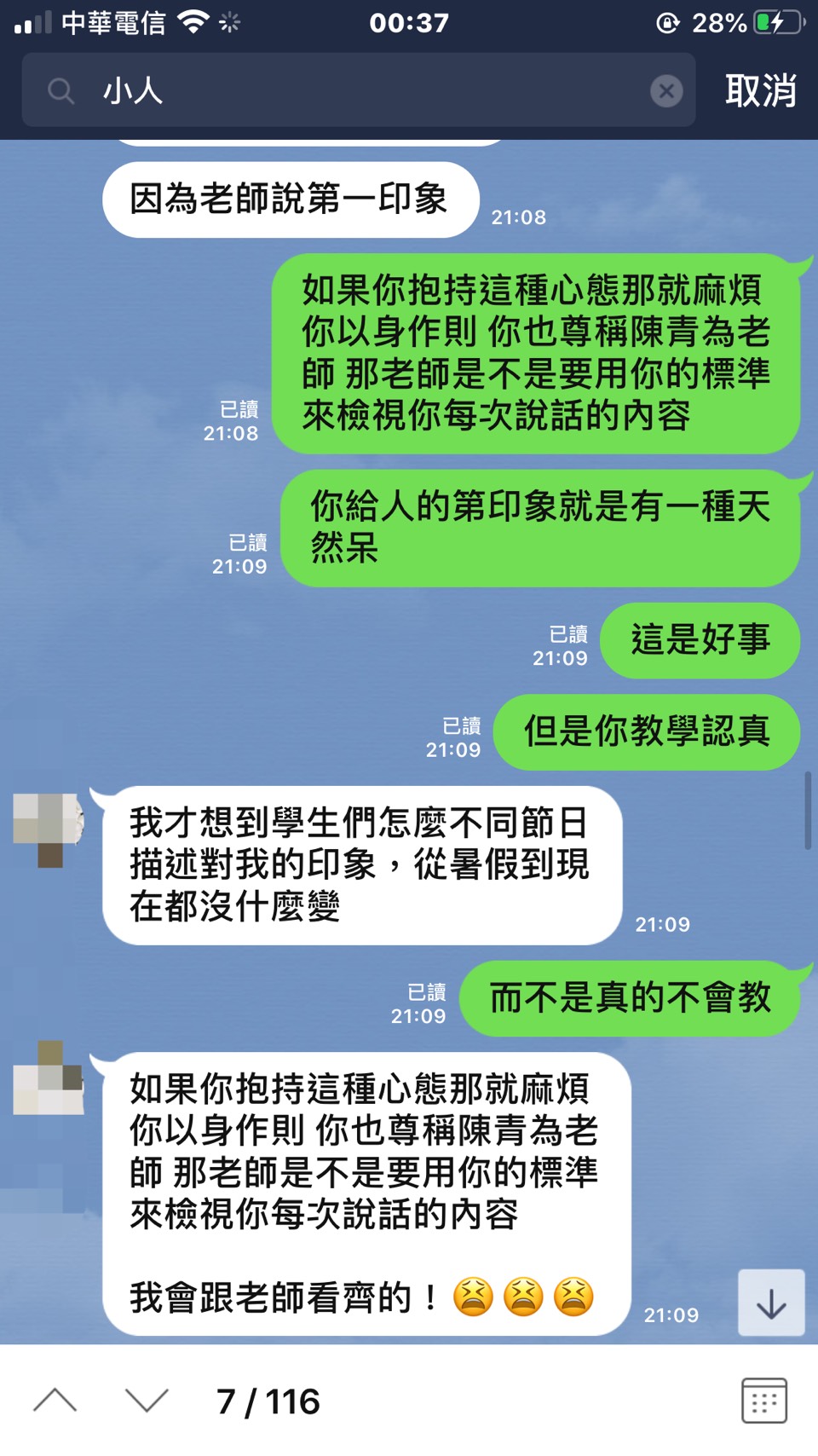Jump to the latest message

coord(770,1303)
